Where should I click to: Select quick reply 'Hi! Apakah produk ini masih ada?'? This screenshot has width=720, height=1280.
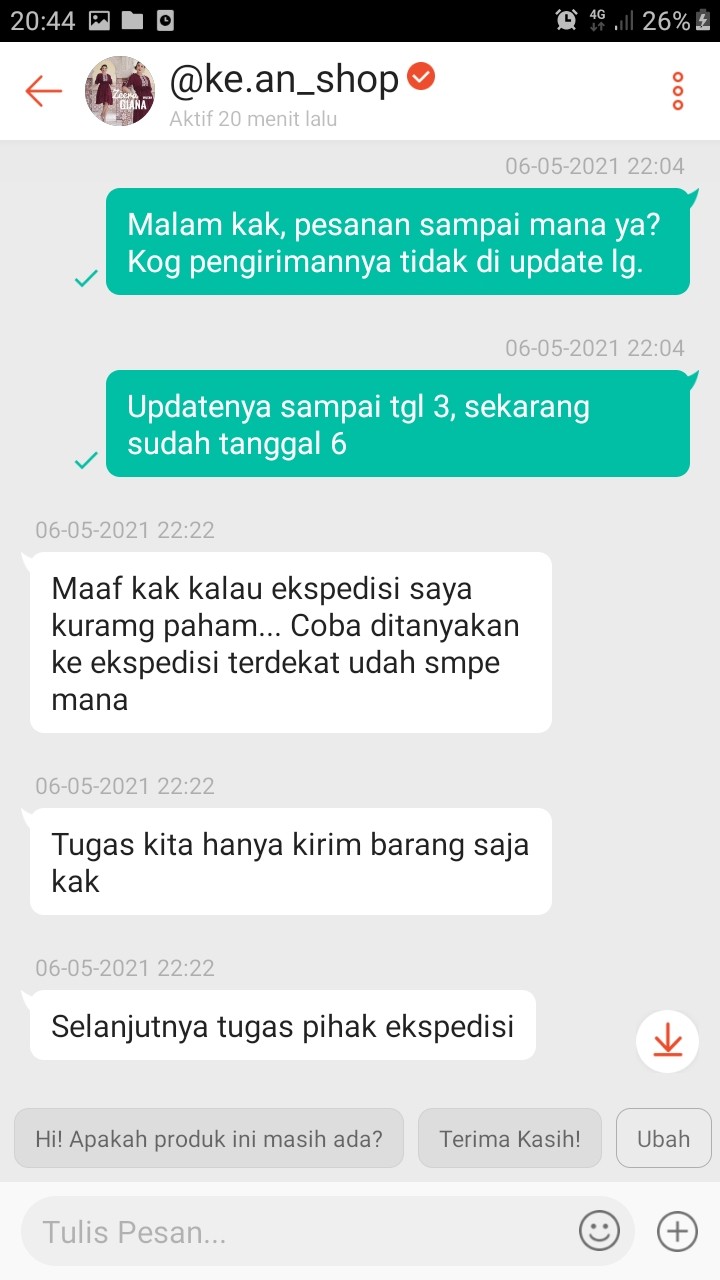(x=208, y=1138)
